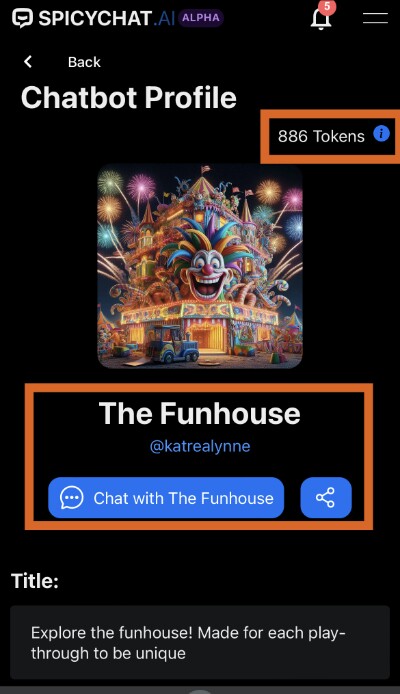The height and width of the screenshot is (694, 400).
Task: Start chat with The Funhouse
Action: coord(166,498)
